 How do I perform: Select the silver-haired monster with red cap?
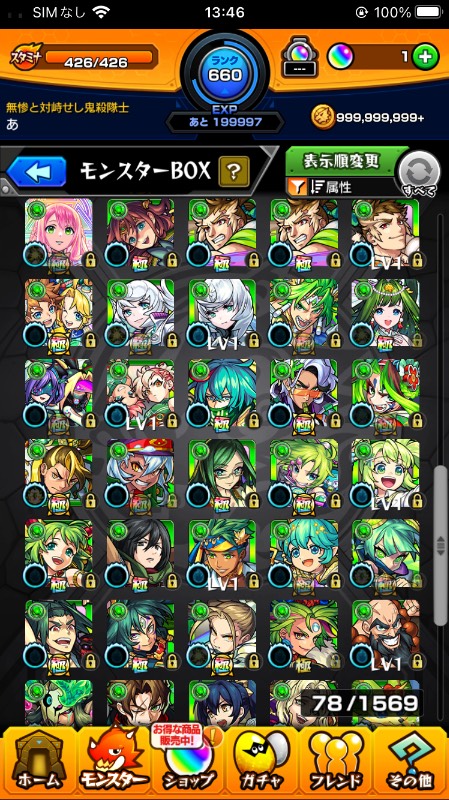pos(140,473)
